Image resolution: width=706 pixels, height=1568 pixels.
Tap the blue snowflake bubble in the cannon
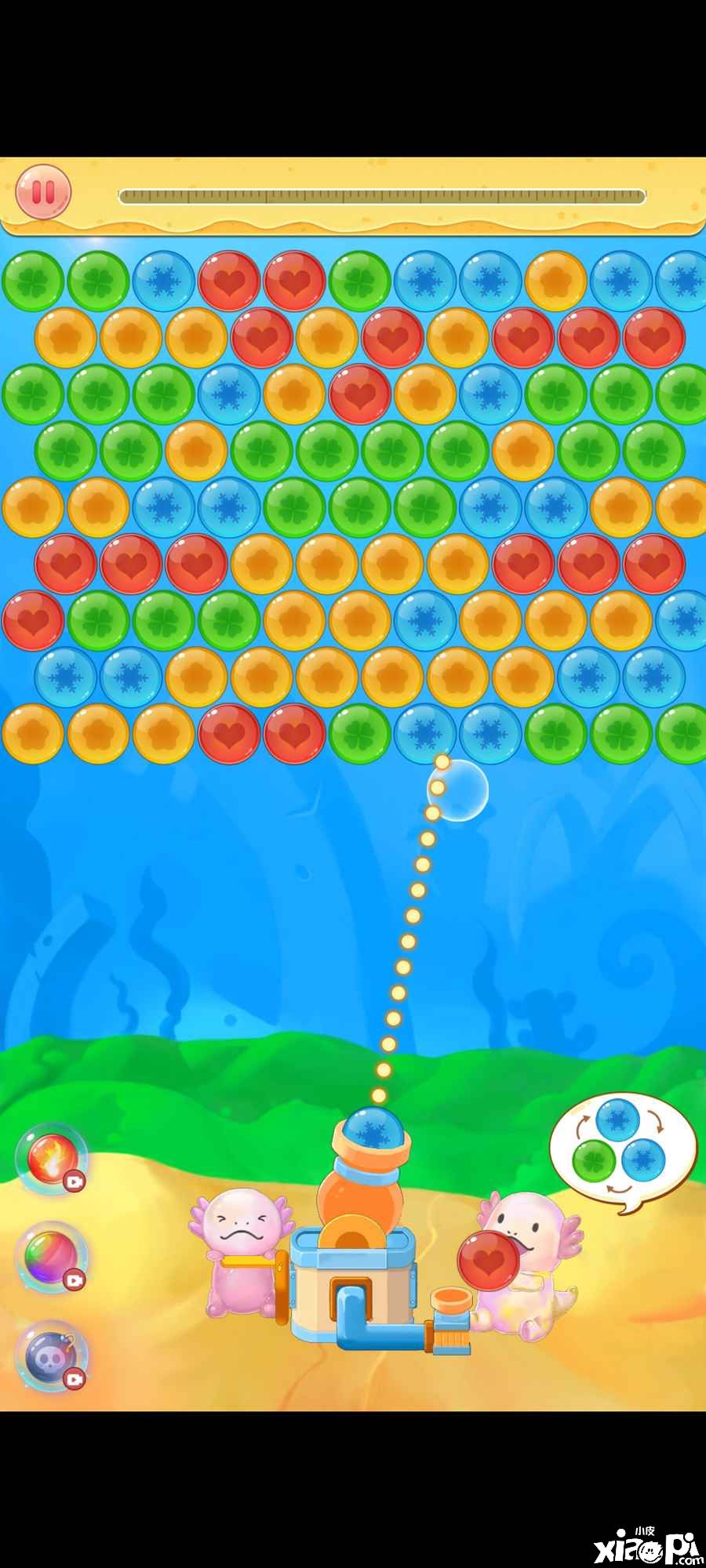click(374, 1129)
